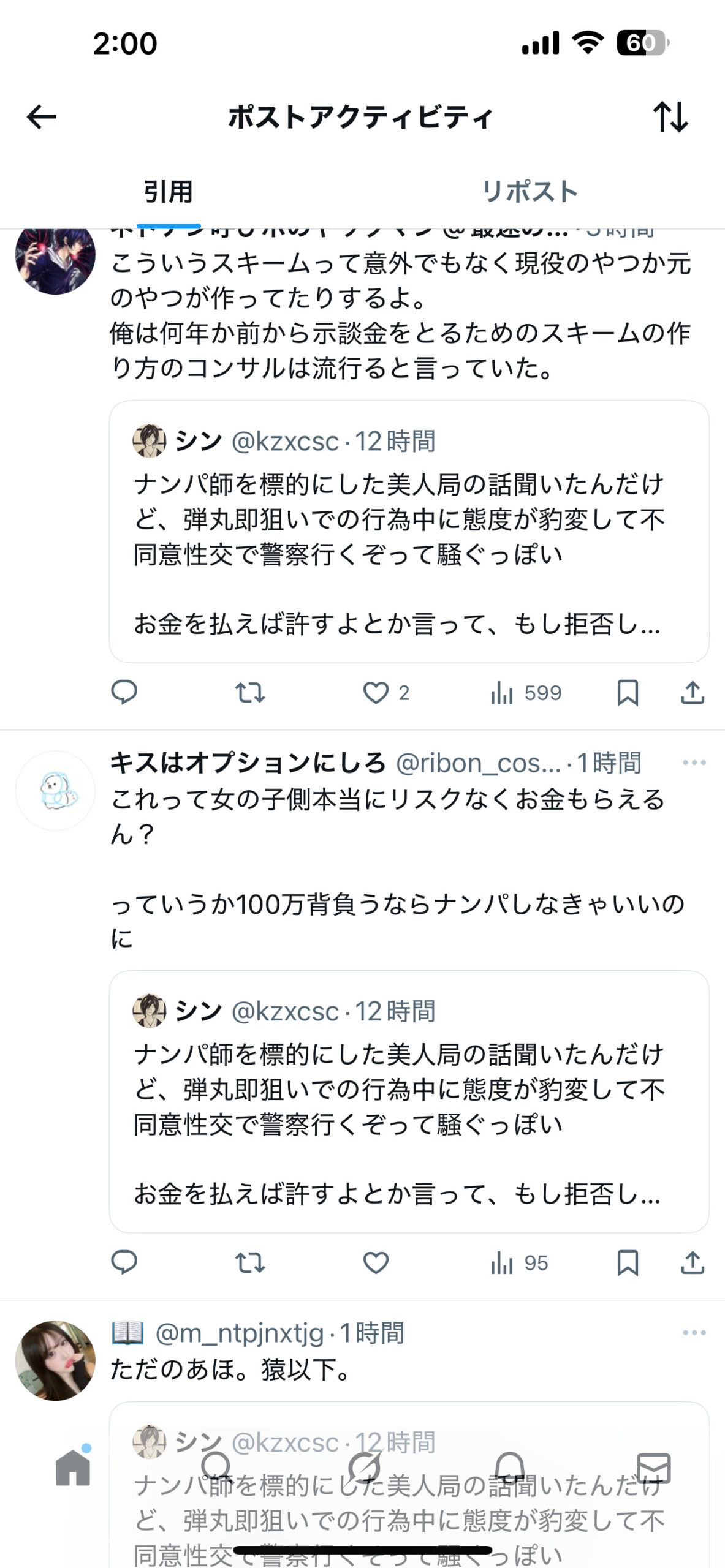
Task: Open overflow menu on @m_ntpjnxtjg post
Action: (694, 1332)
